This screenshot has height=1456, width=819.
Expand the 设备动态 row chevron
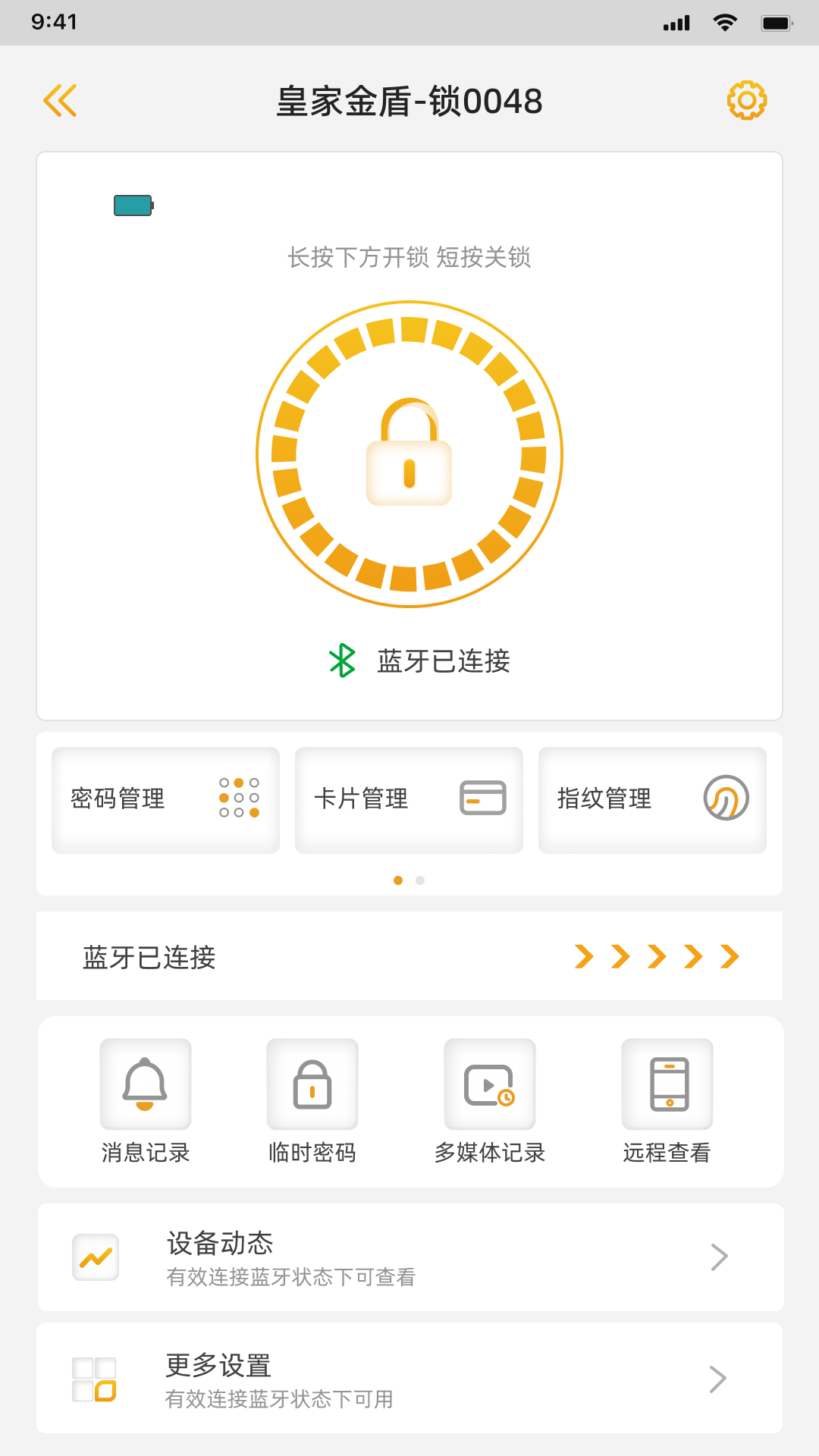pyautogui.click(x=718, y=1257)
